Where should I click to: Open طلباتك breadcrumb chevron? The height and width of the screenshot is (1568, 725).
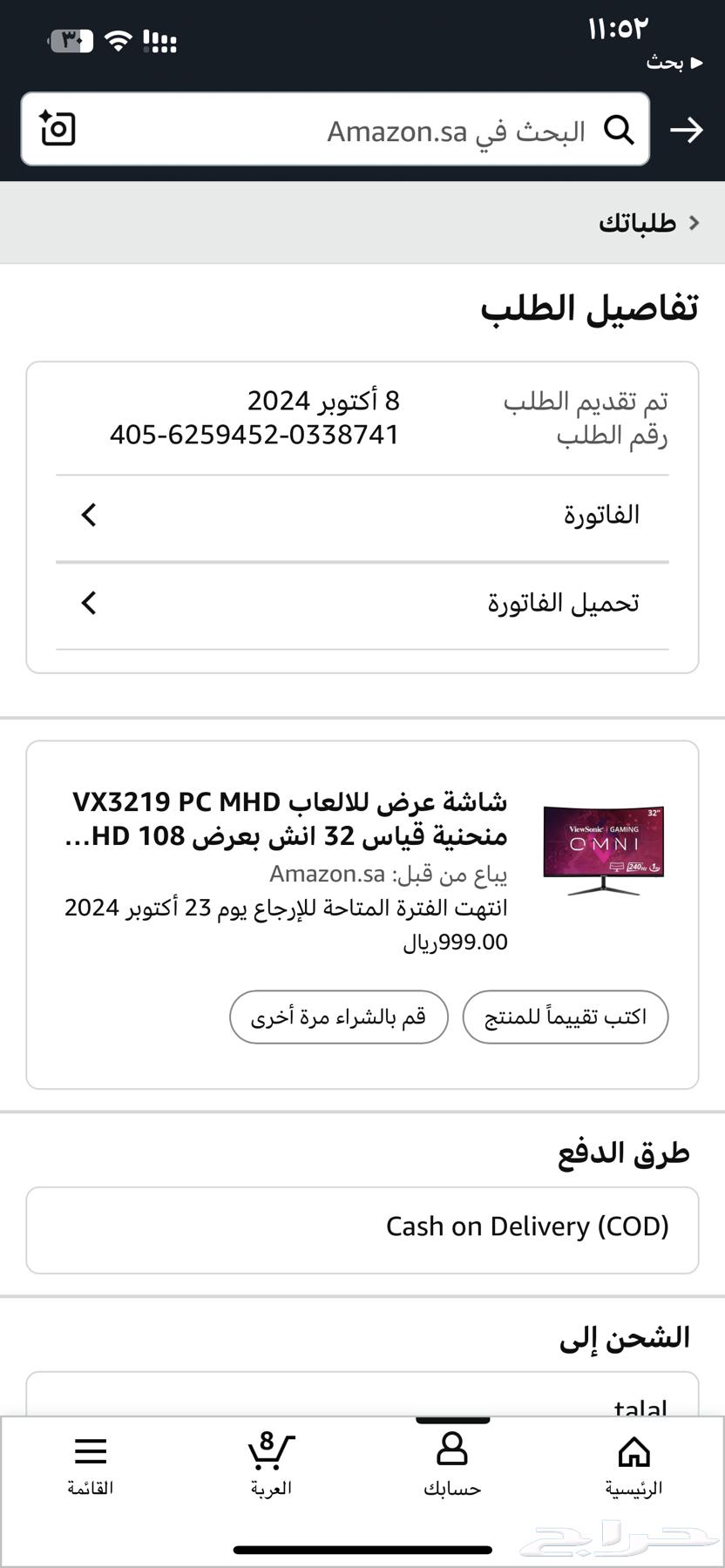[x=693, y=222]
